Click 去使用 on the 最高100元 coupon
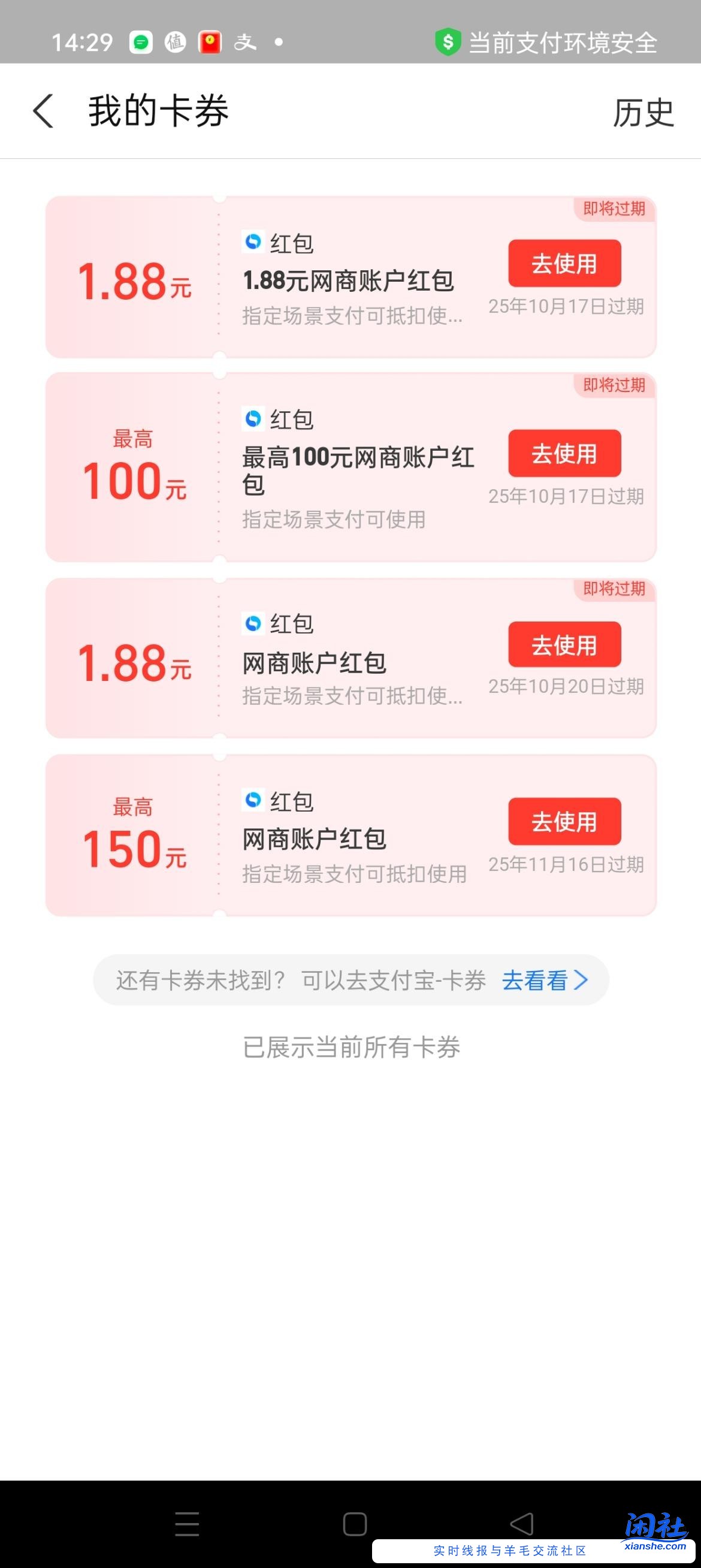This screenshot has width=701, height=1568. 563,454
